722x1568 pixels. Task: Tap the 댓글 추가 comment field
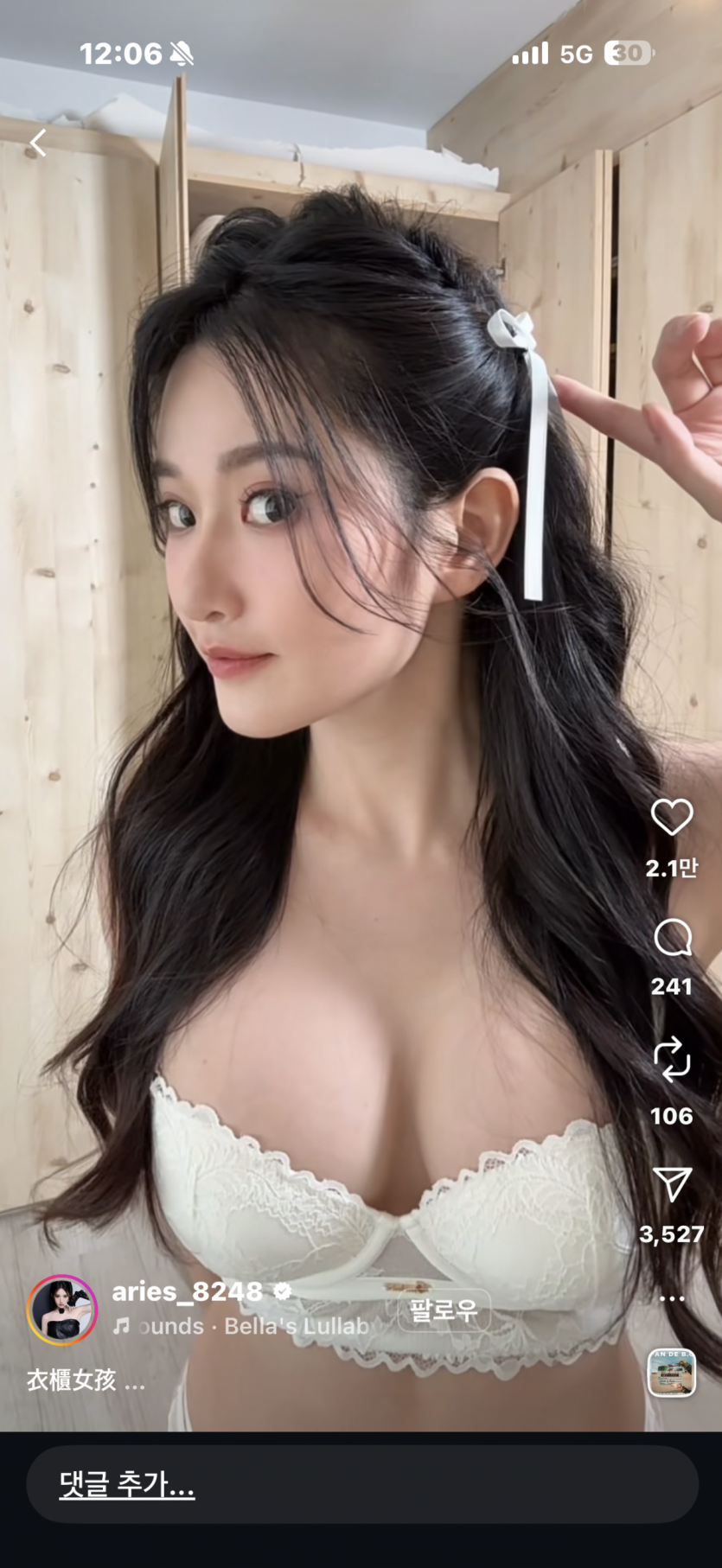click(361, 1485)
